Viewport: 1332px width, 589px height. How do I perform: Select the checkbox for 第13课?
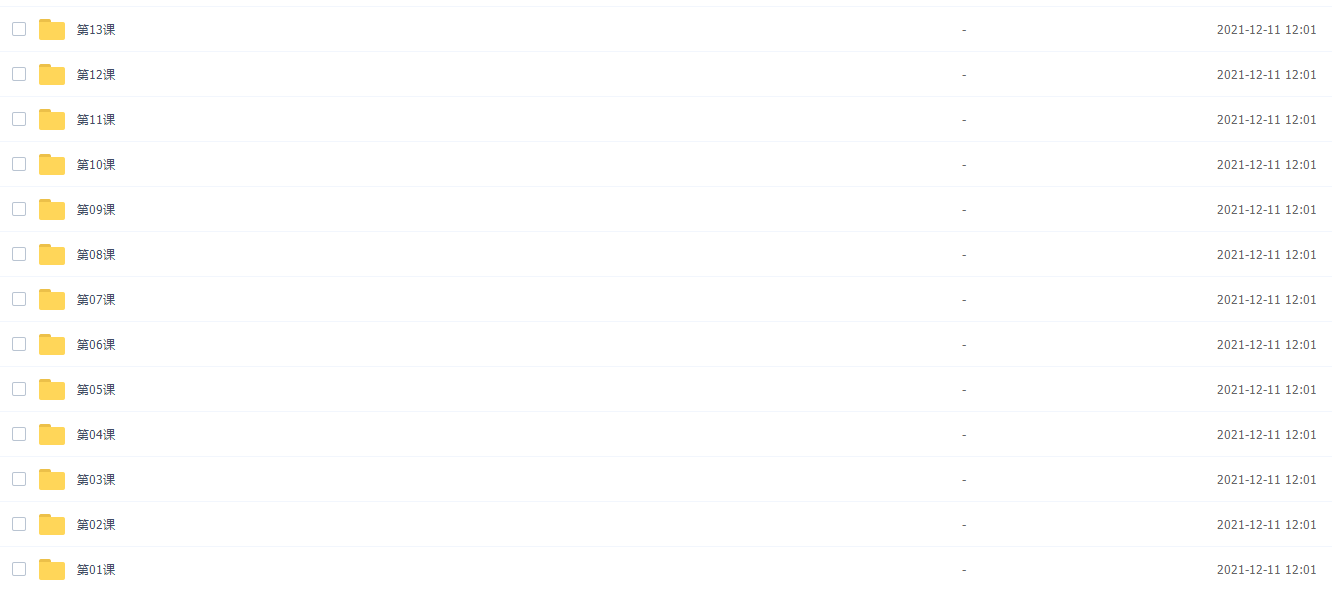click(19, 29)
